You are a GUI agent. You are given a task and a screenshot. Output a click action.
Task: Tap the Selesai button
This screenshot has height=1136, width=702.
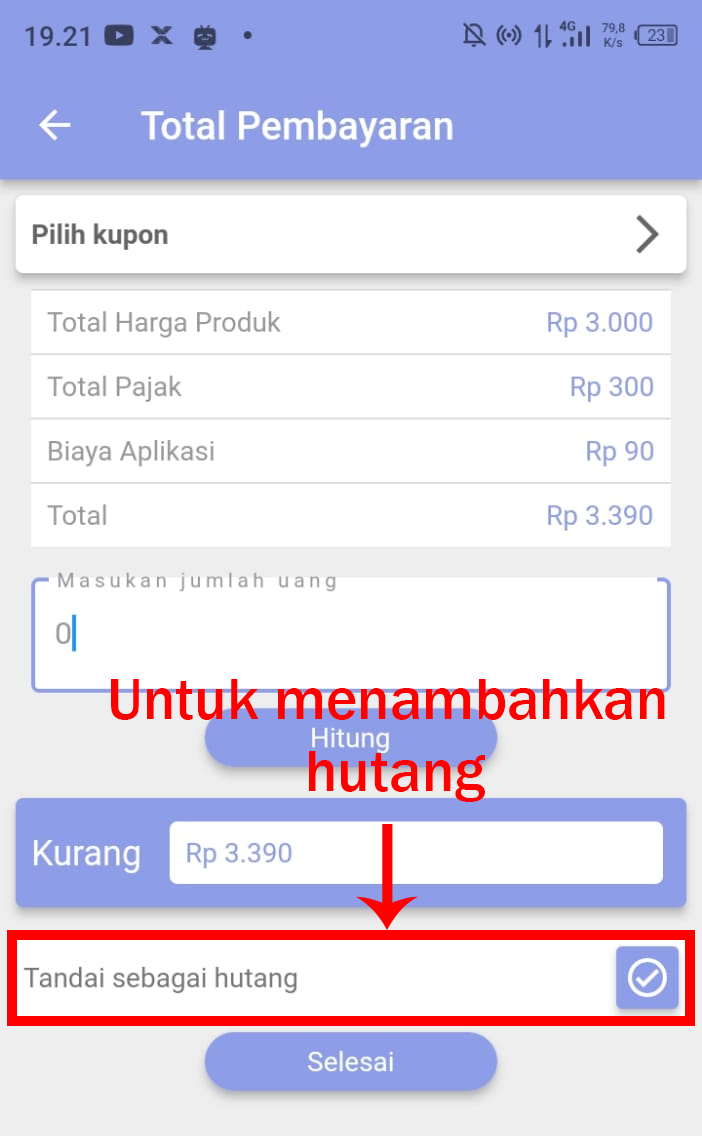click(x=350, y=1061)
